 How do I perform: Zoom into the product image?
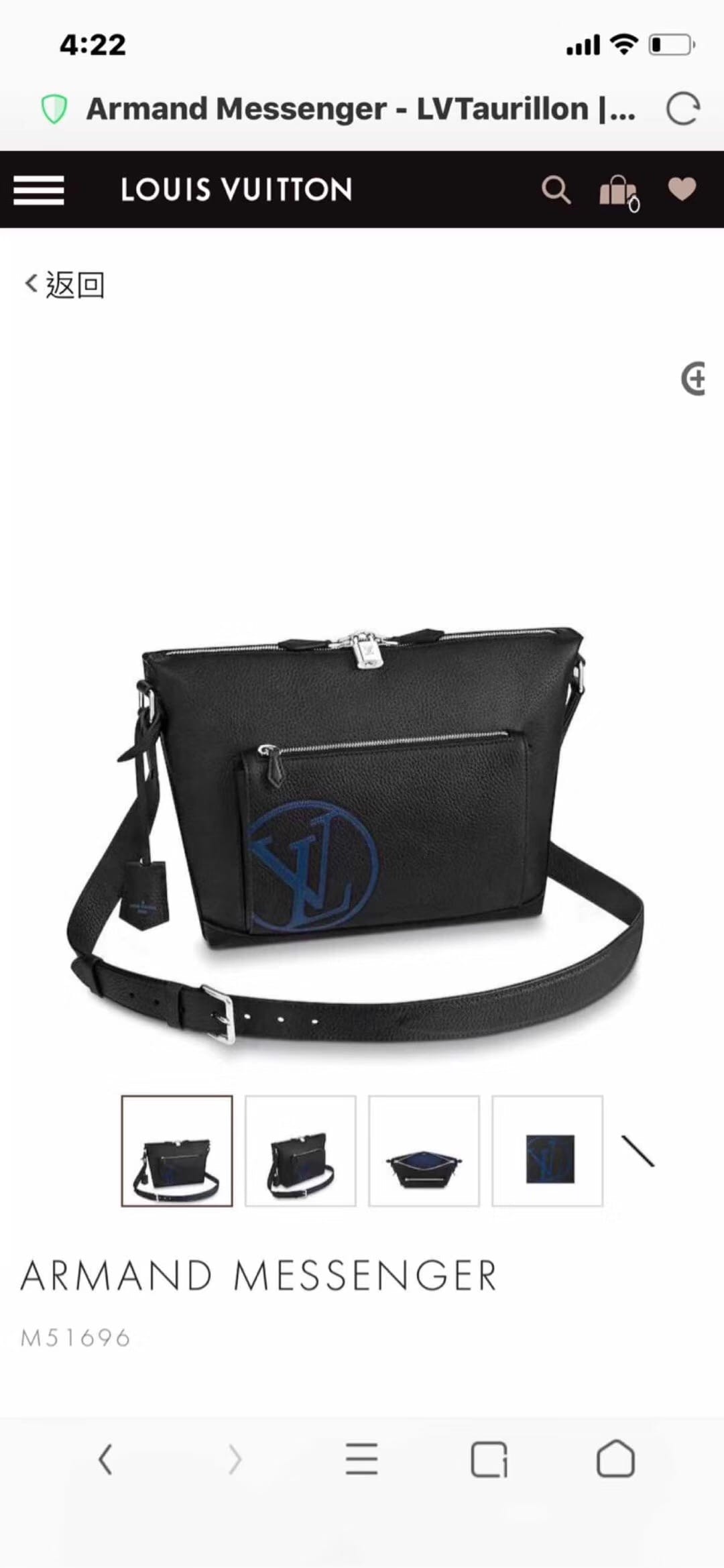click(694, 379)
